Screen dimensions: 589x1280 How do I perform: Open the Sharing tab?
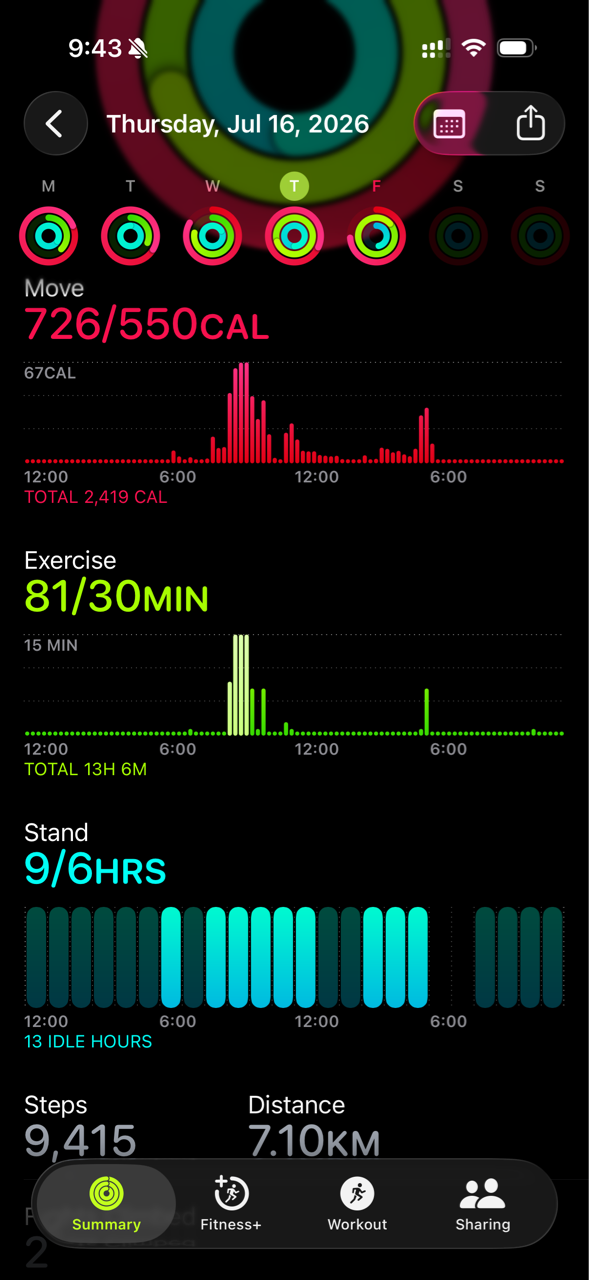[482, 1203]
